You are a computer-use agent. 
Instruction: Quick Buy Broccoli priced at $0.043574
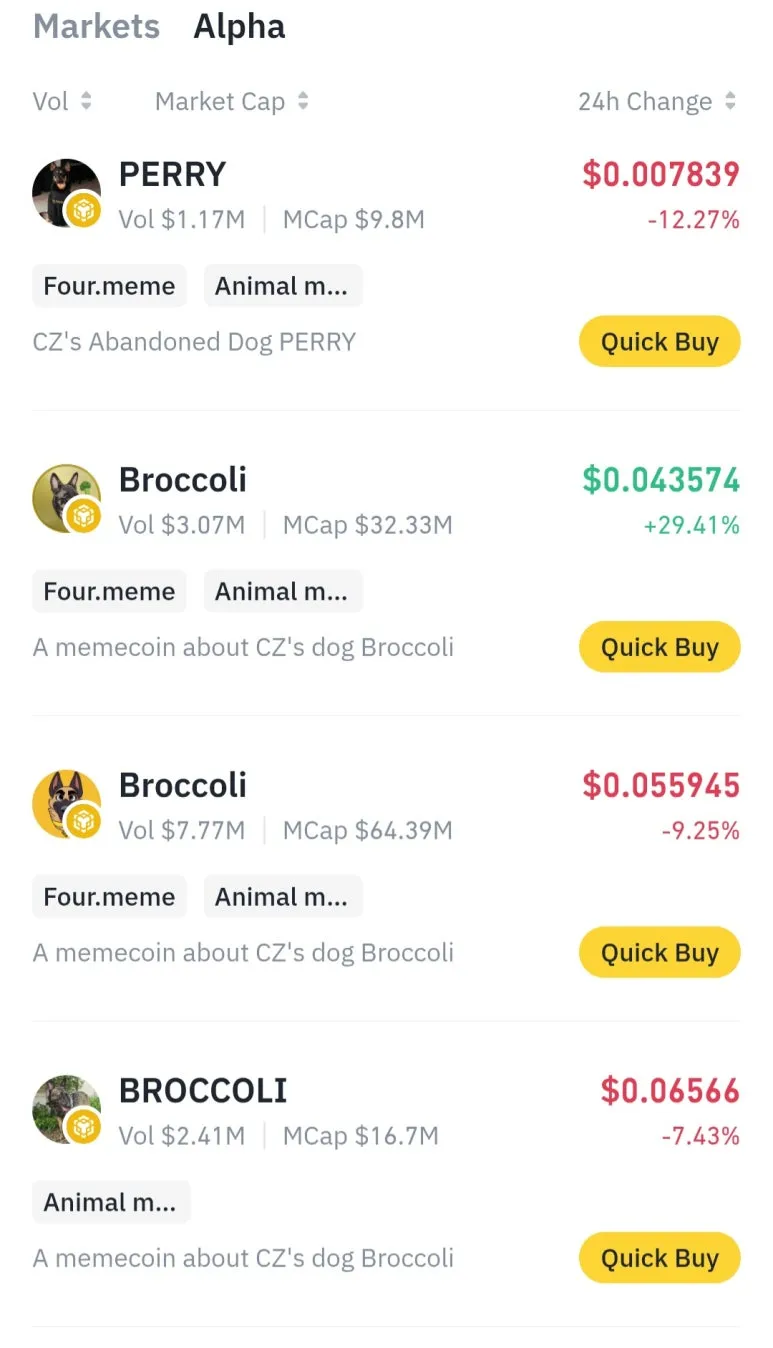click(x=659, y=647)
